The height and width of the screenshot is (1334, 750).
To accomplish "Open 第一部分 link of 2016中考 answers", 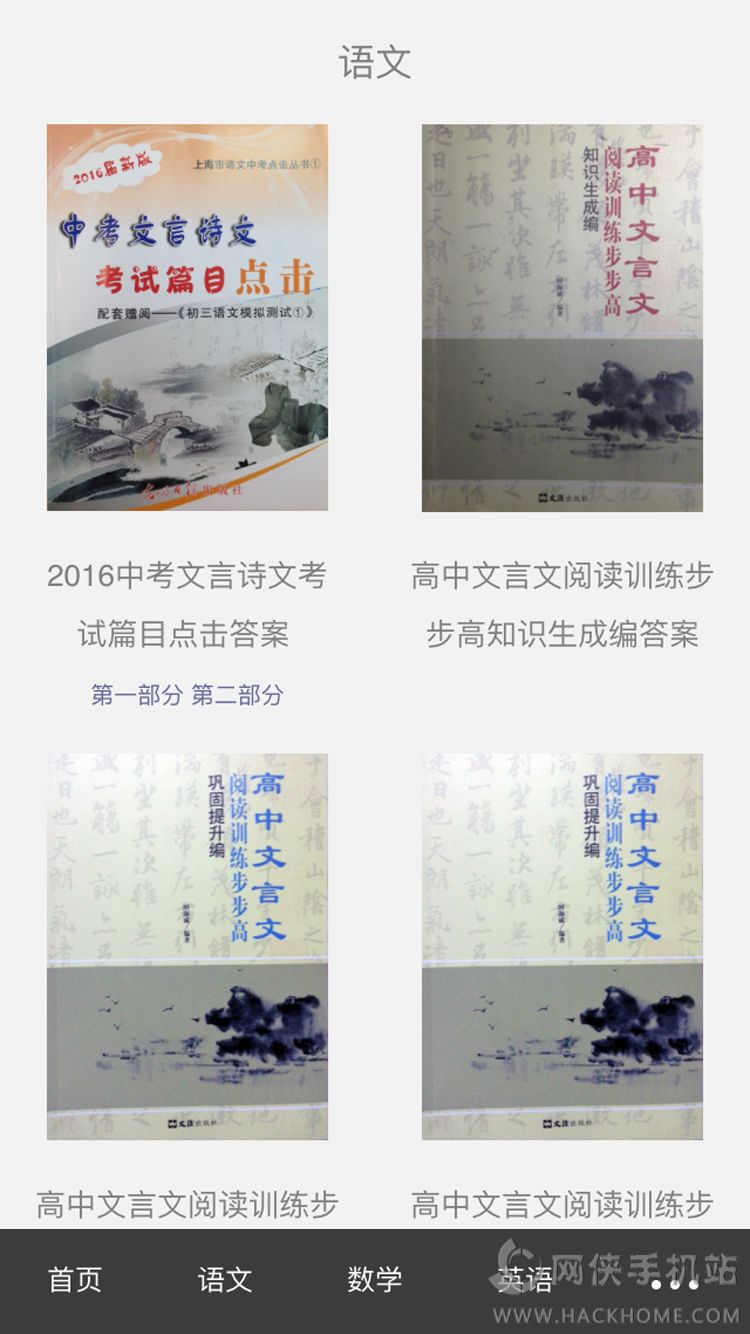I will pos(136,695).
